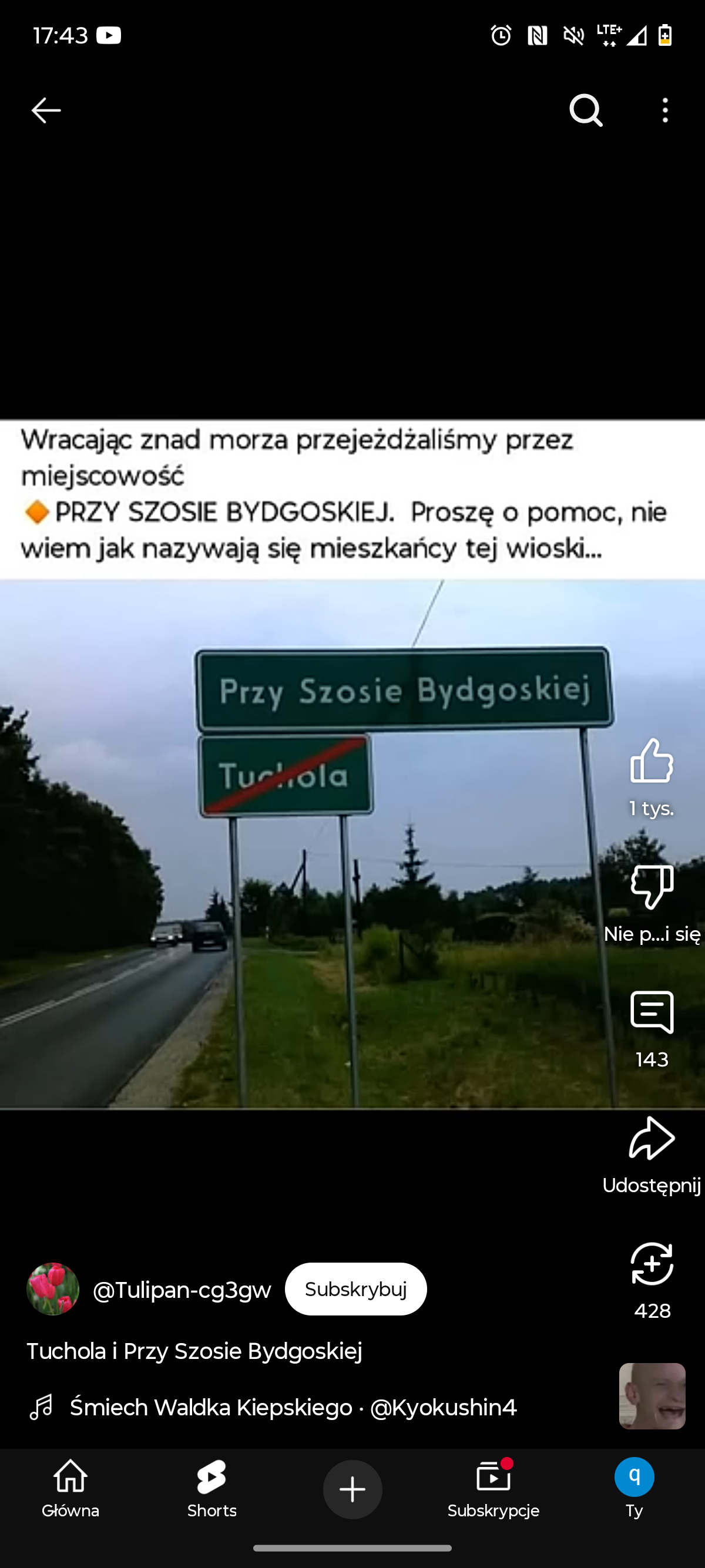Viewport: 705px width, 1568px height.
Task: Subscribe with the Subskrybuj button
Action: pos(355,1289)
